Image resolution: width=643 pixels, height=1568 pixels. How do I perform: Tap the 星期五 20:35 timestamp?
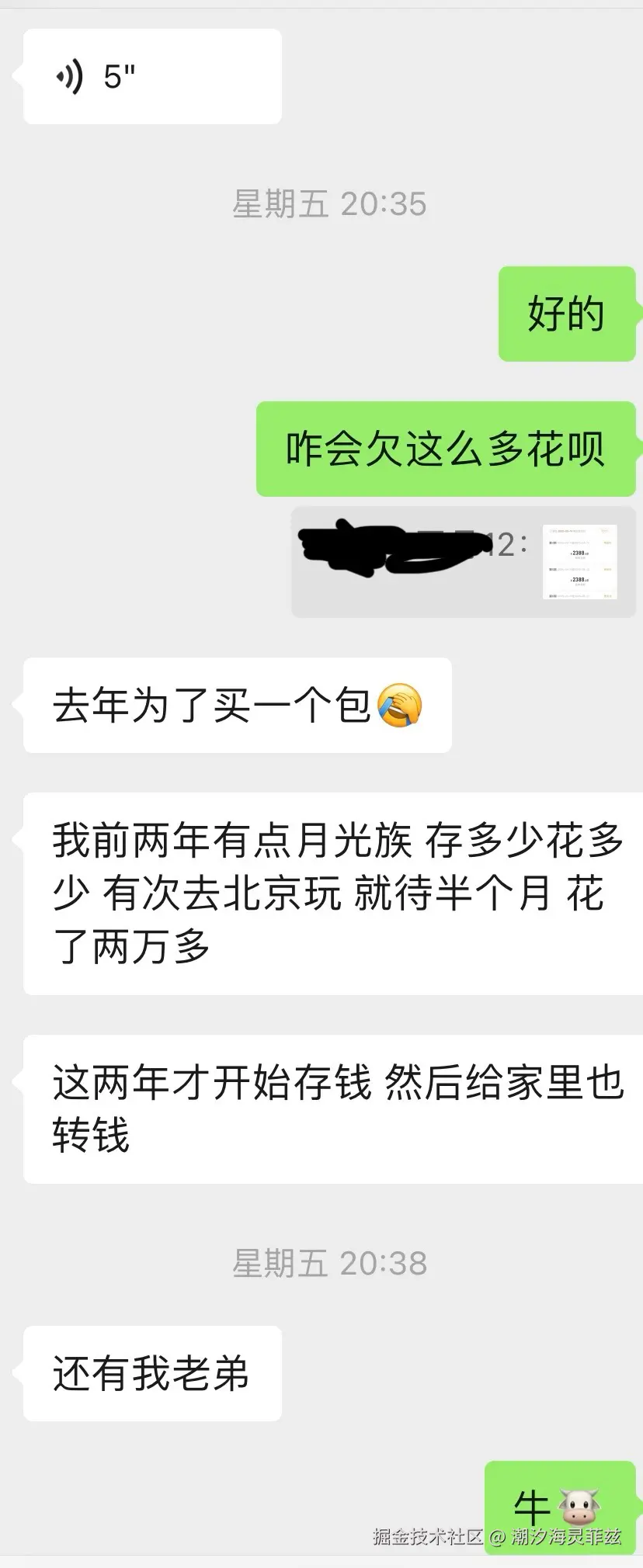click(x=329, y=203)
